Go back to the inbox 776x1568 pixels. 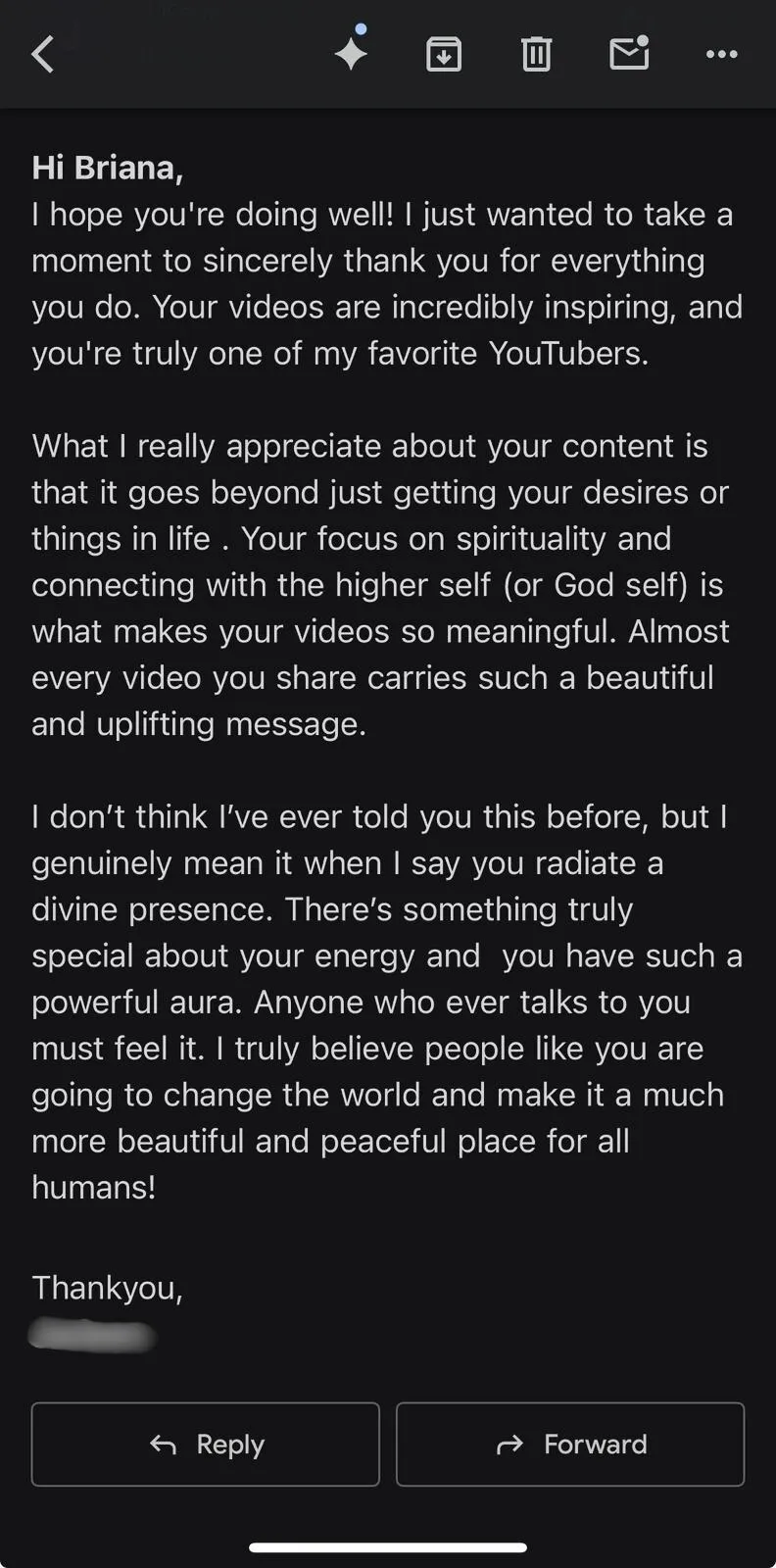(43, 55)
